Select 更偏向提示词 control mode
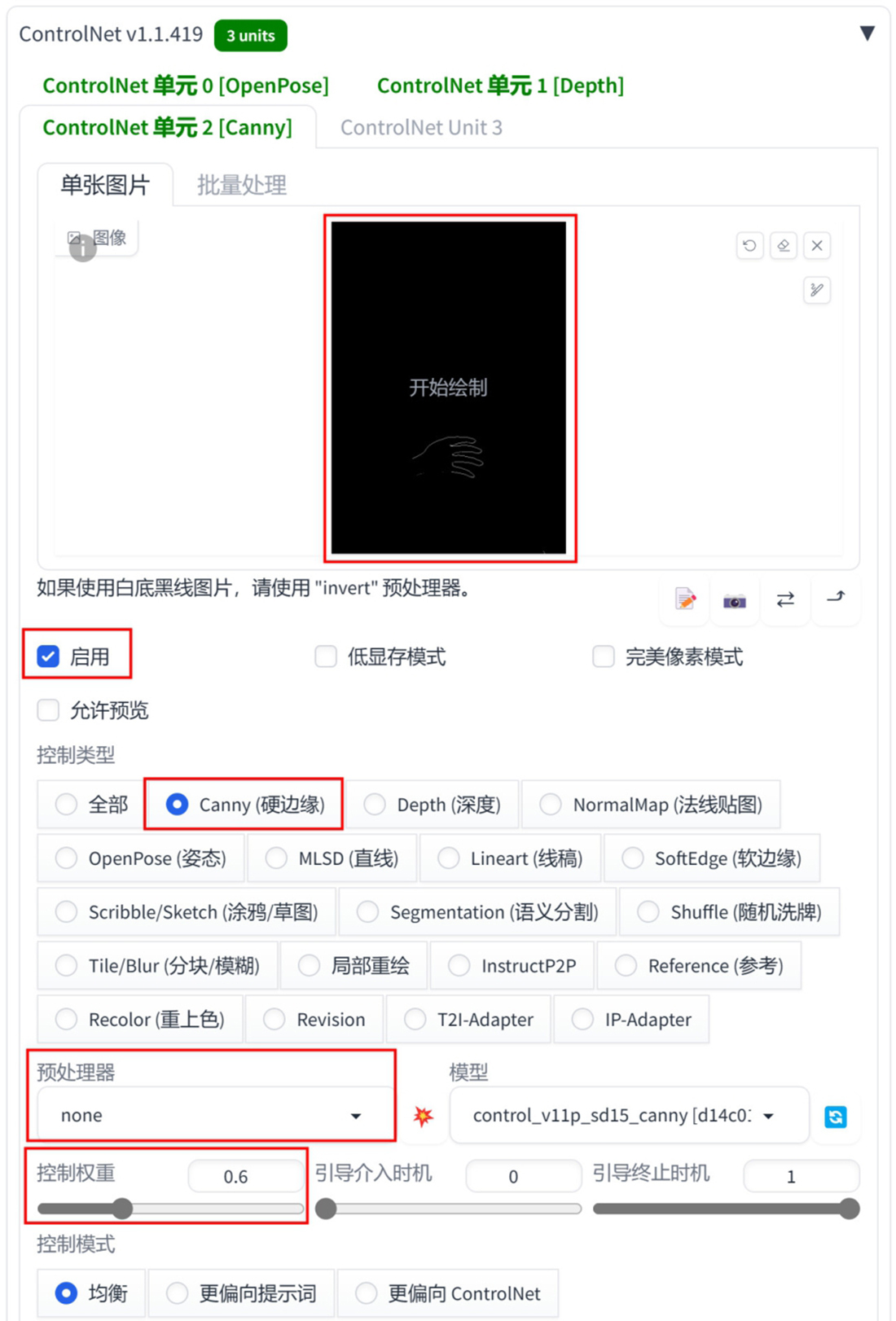The image size is (896, 1321). coord(178,1293)
